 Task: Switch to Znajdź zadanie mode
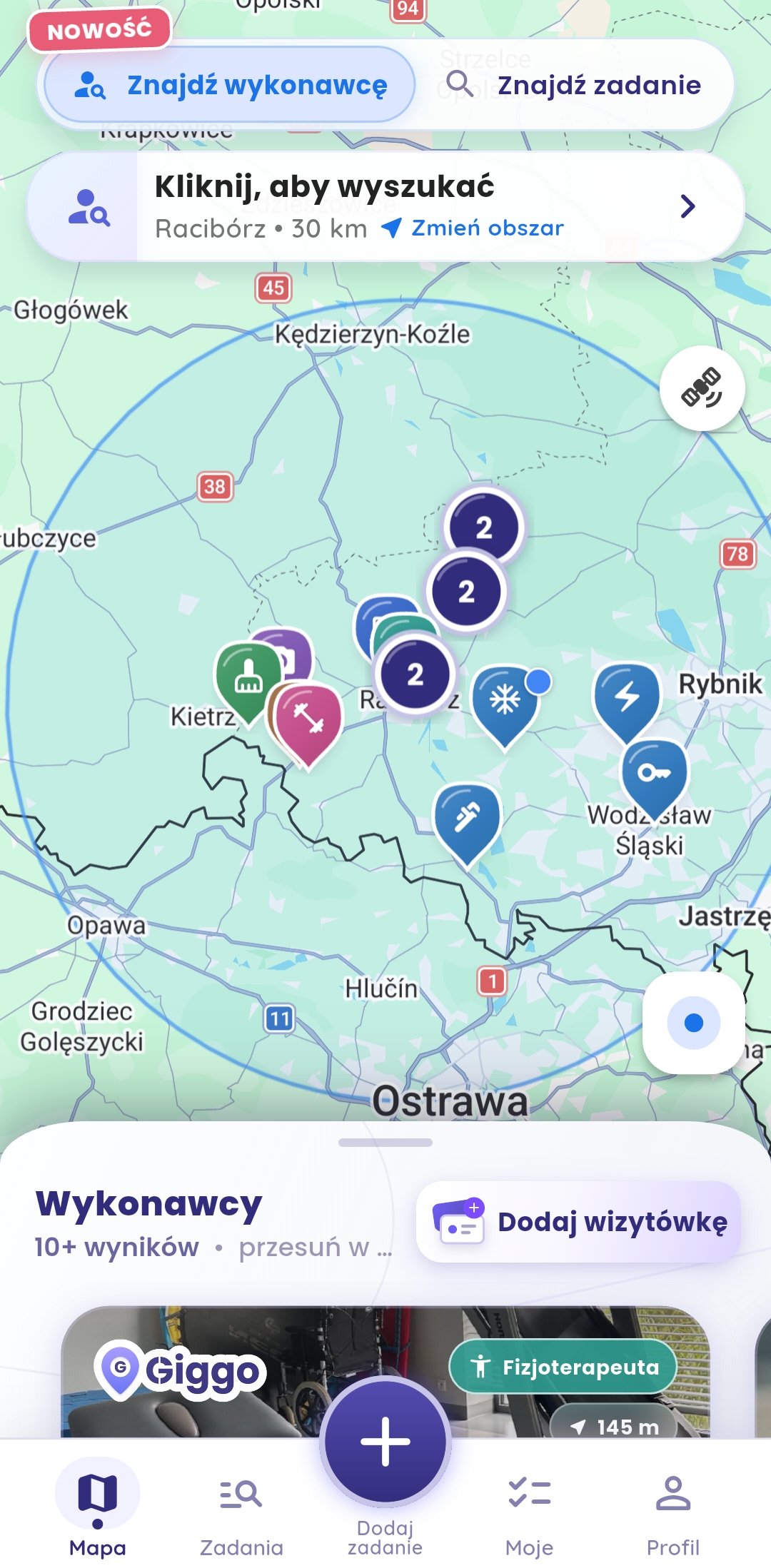(x=575, y=85)
